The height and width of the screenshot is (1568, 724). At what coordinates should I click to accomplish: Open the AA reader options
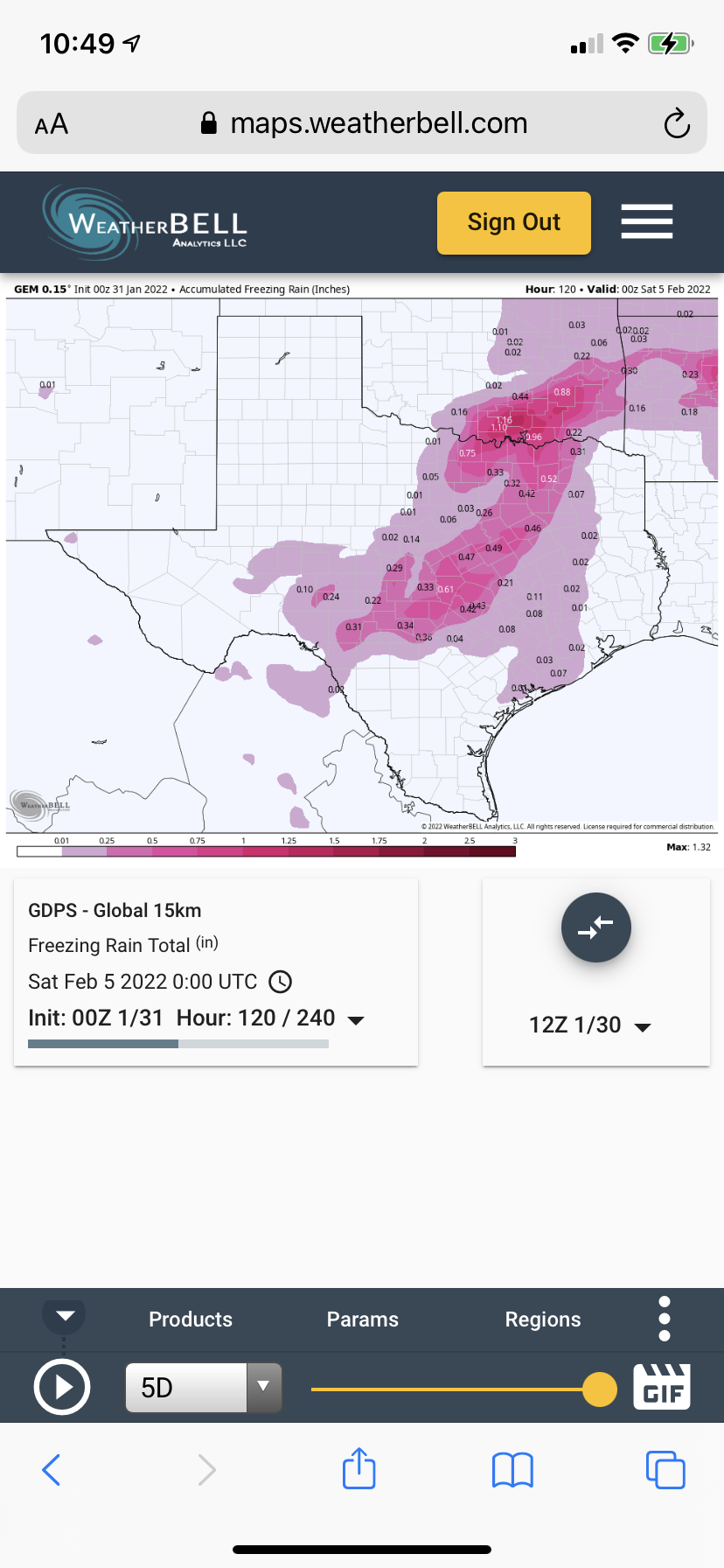pos(52,124)
